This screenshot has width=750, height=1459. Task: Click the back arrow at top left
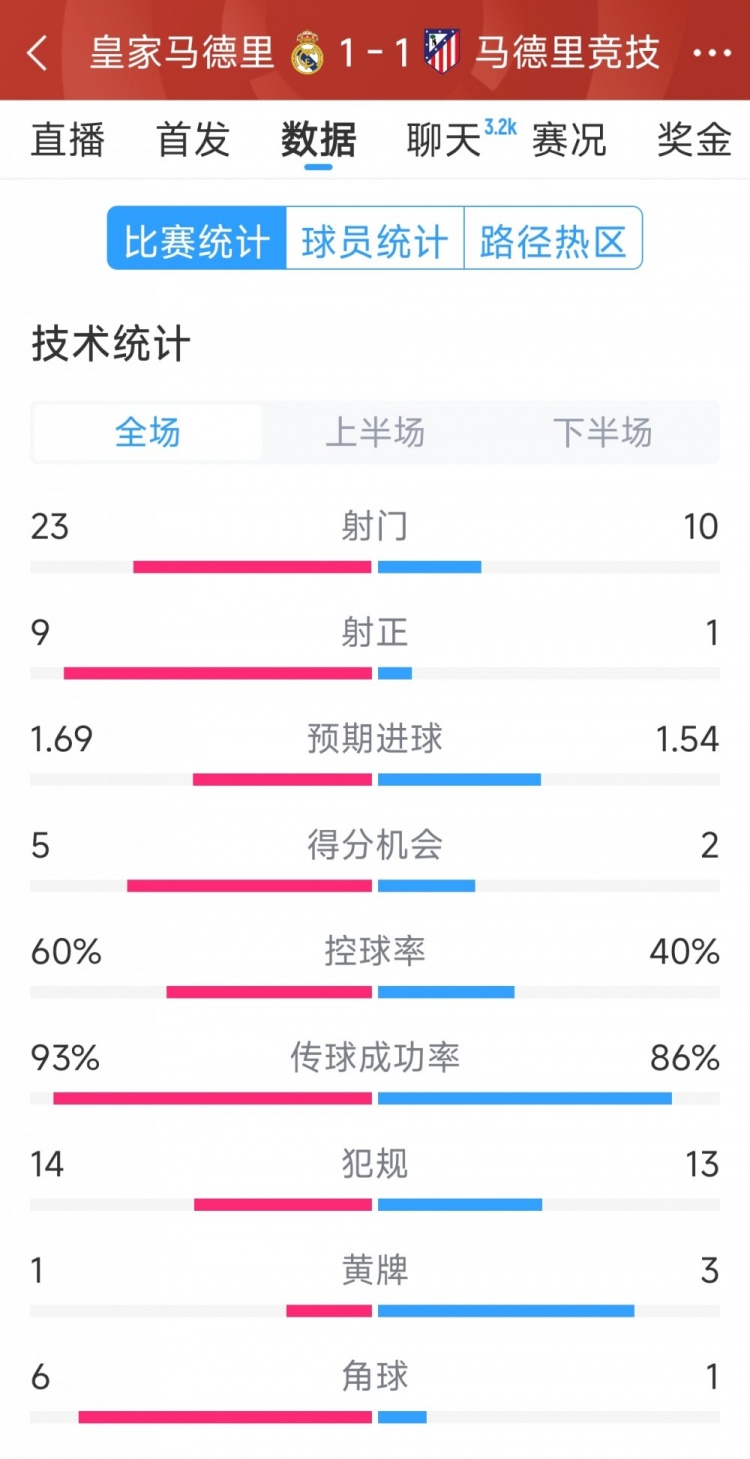(37, 53)
